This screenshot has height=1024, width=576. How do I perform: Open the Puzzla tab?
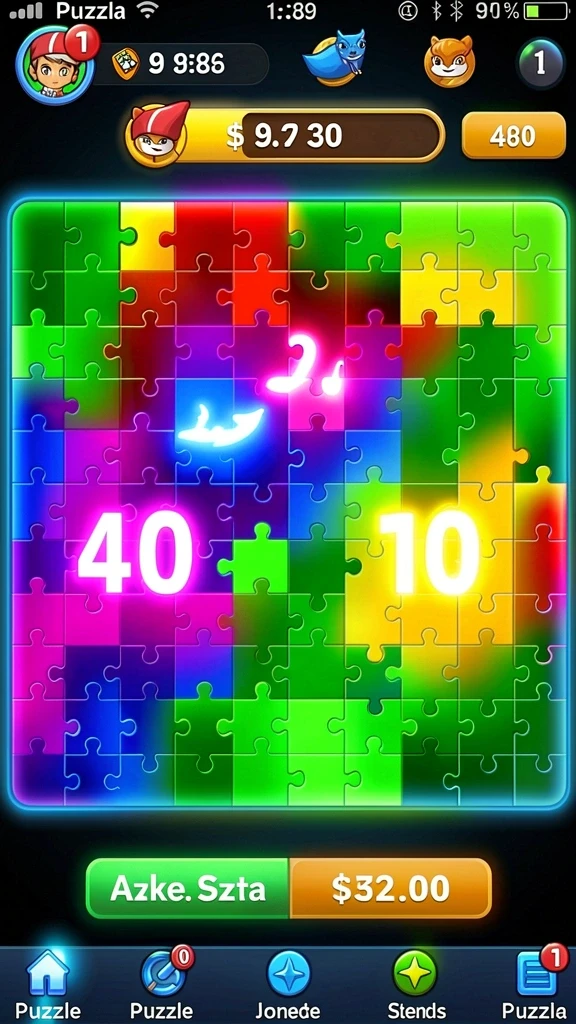(535, 985)
